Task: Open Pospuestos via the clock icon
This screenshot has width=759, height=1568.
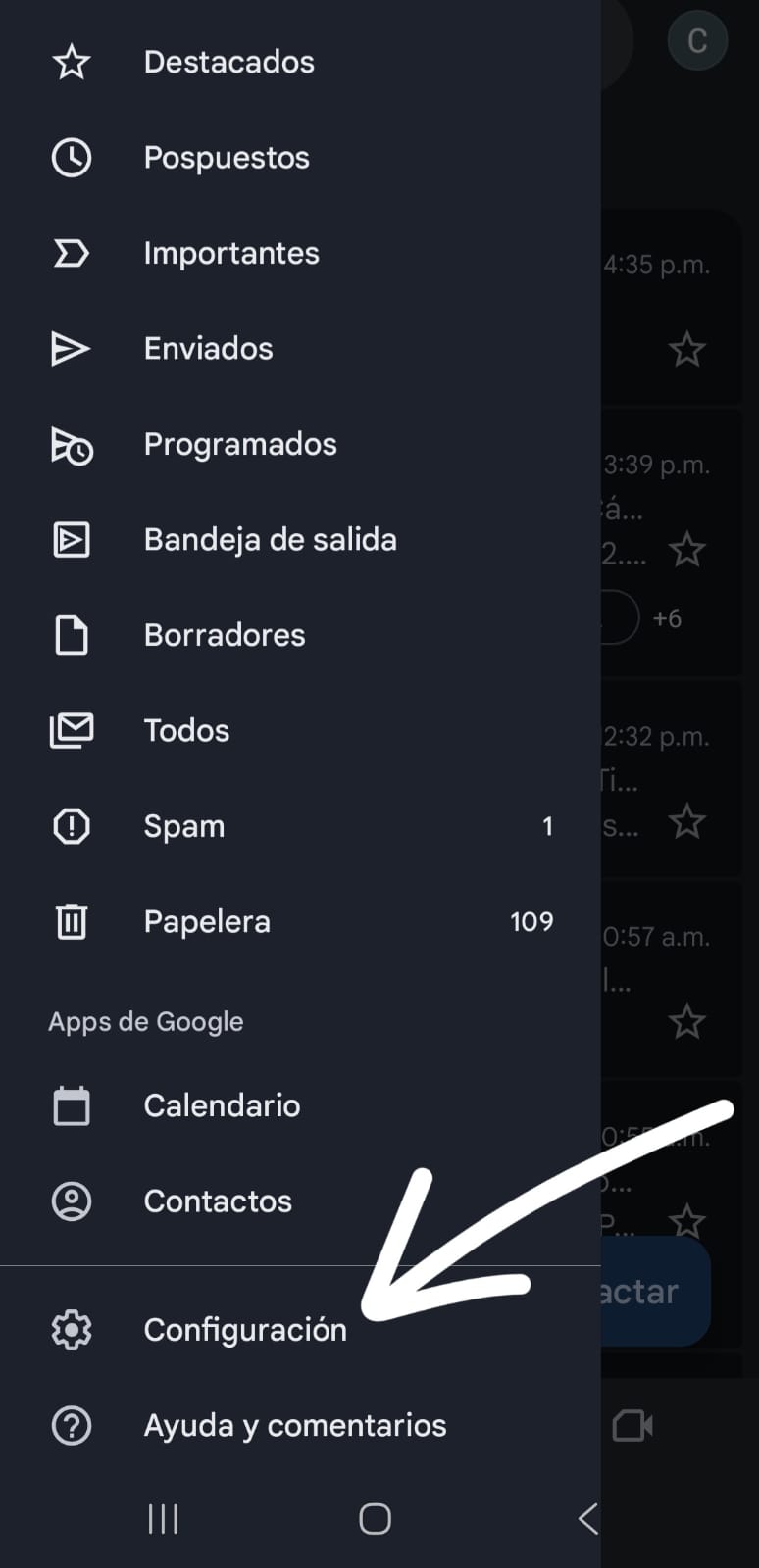Action: point(71,157)
